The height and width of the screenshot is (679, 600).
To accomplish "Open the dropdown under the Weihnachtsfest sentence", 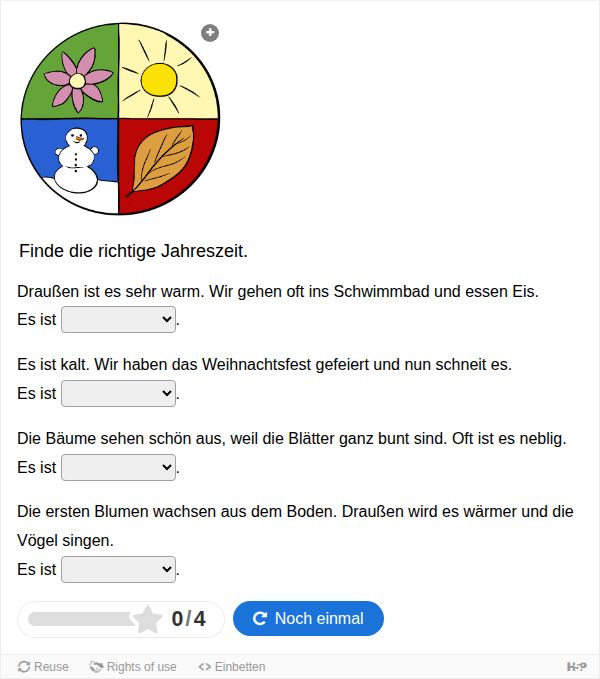I will coord(119,394).
